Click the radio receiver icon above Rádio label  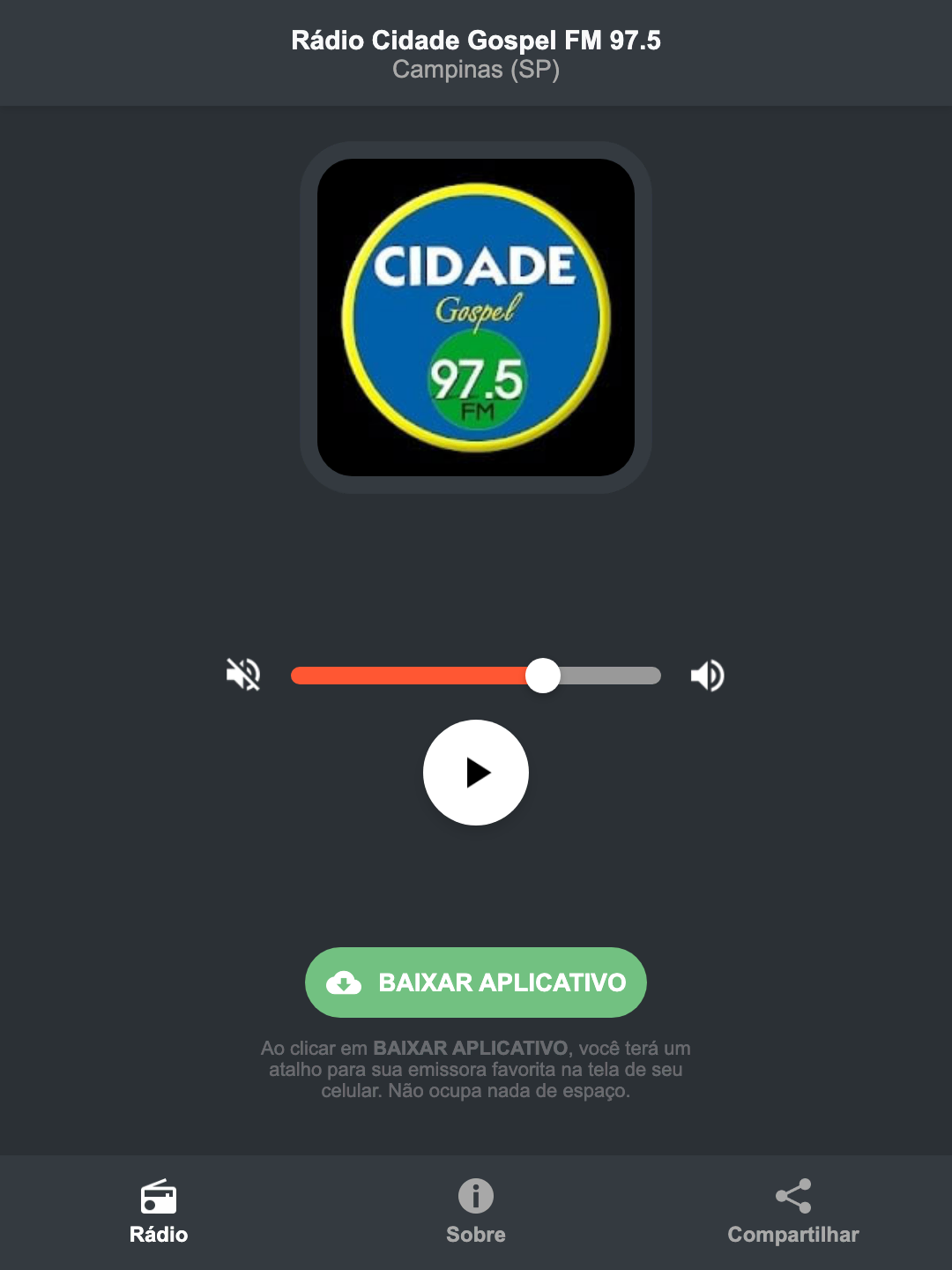tap(159, 1198)
